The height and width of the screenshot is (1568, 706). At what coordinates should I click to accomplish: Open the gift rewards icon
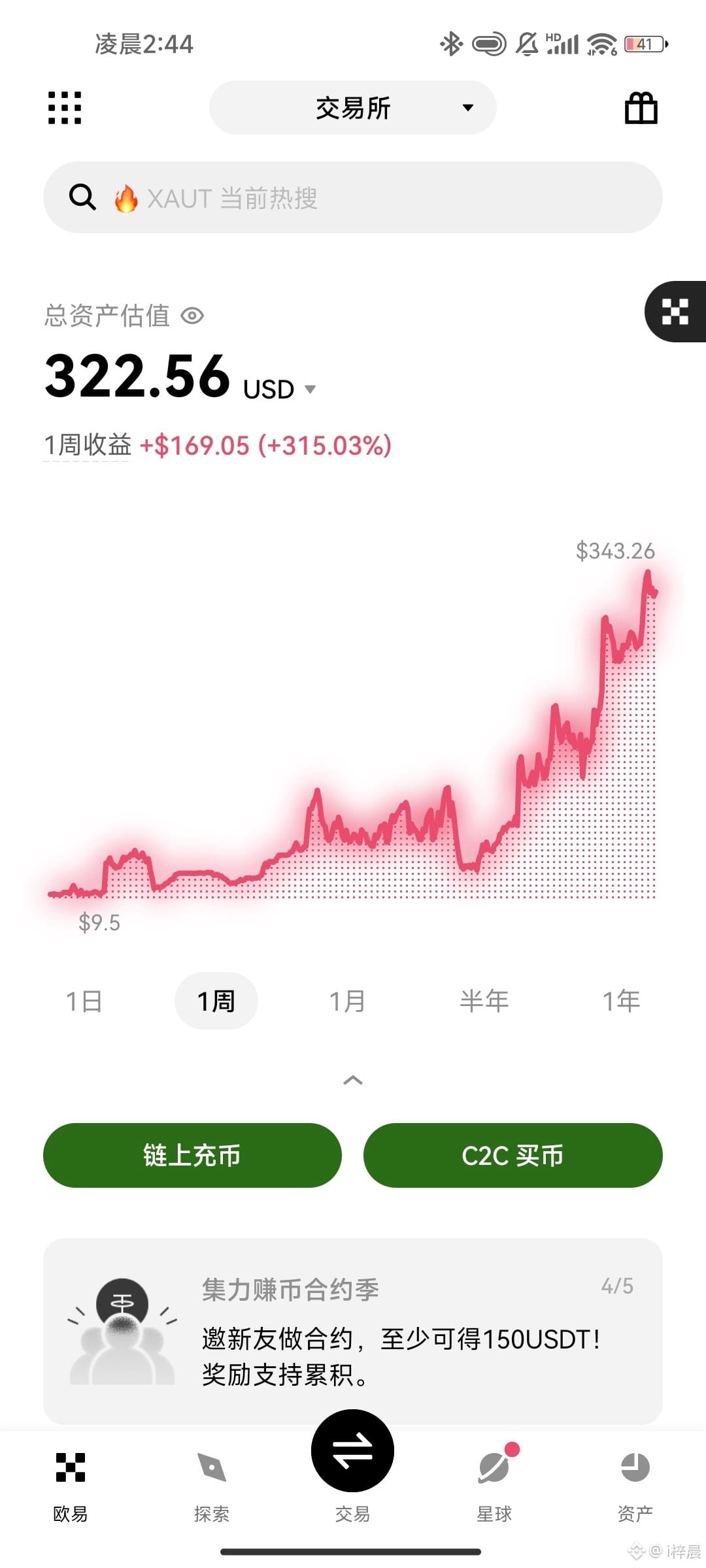[641, 108]
